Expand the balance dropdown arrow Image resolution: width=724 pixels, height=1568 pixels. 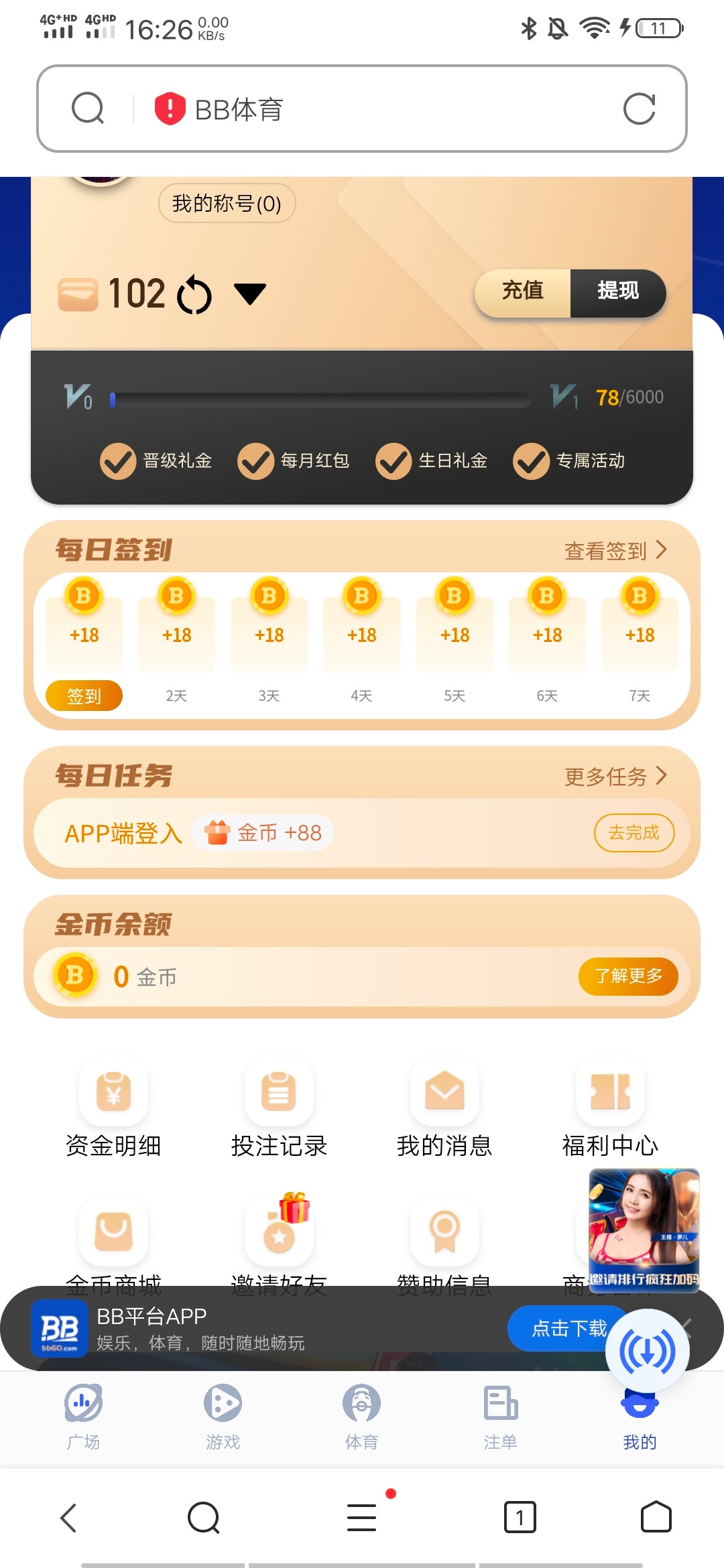coord(250,293)
